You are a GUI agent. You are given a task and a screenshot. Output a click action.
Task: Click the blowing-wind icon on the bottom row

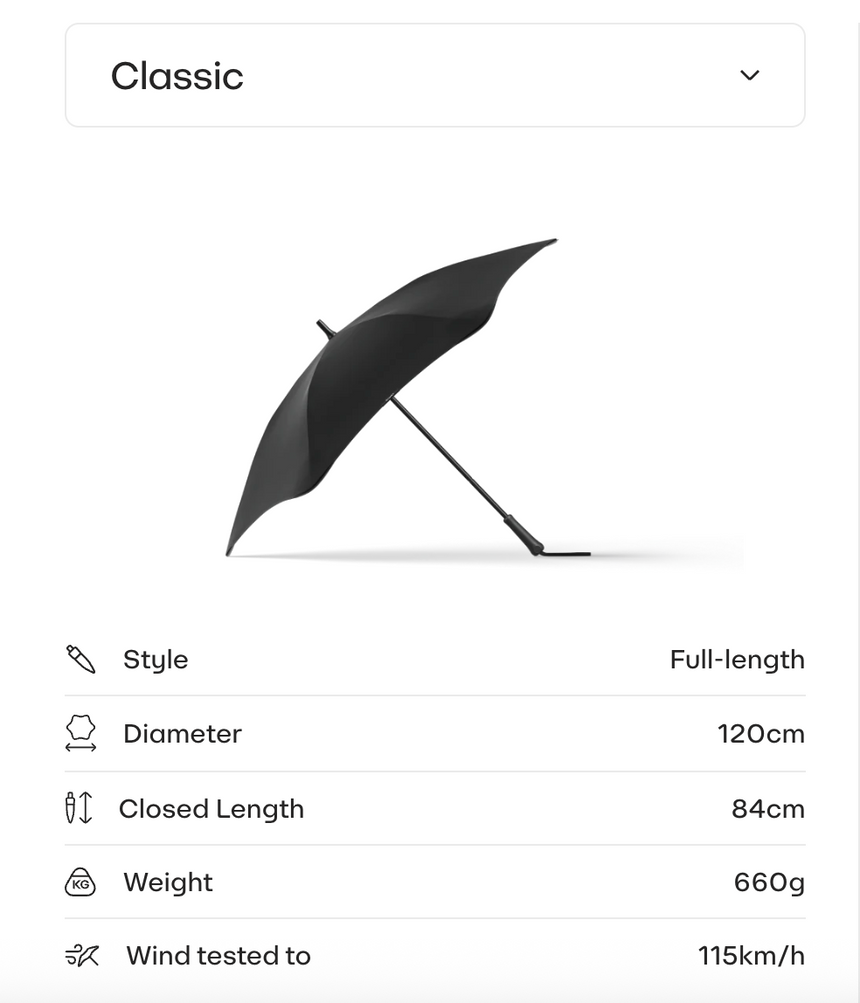80,956
